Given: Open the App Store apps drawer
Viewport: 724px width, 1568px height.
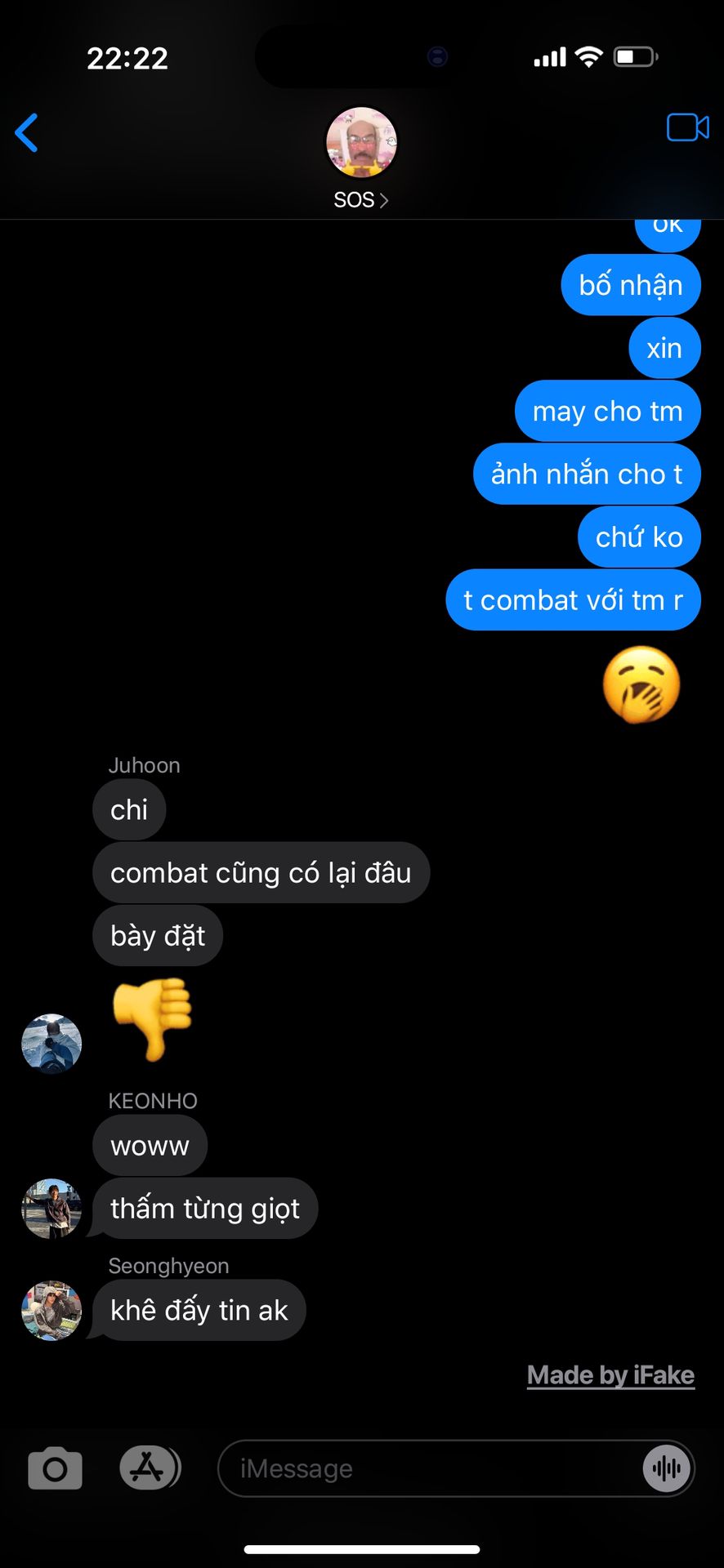Looking at the screenshot, I should [x=149, y=1468].
